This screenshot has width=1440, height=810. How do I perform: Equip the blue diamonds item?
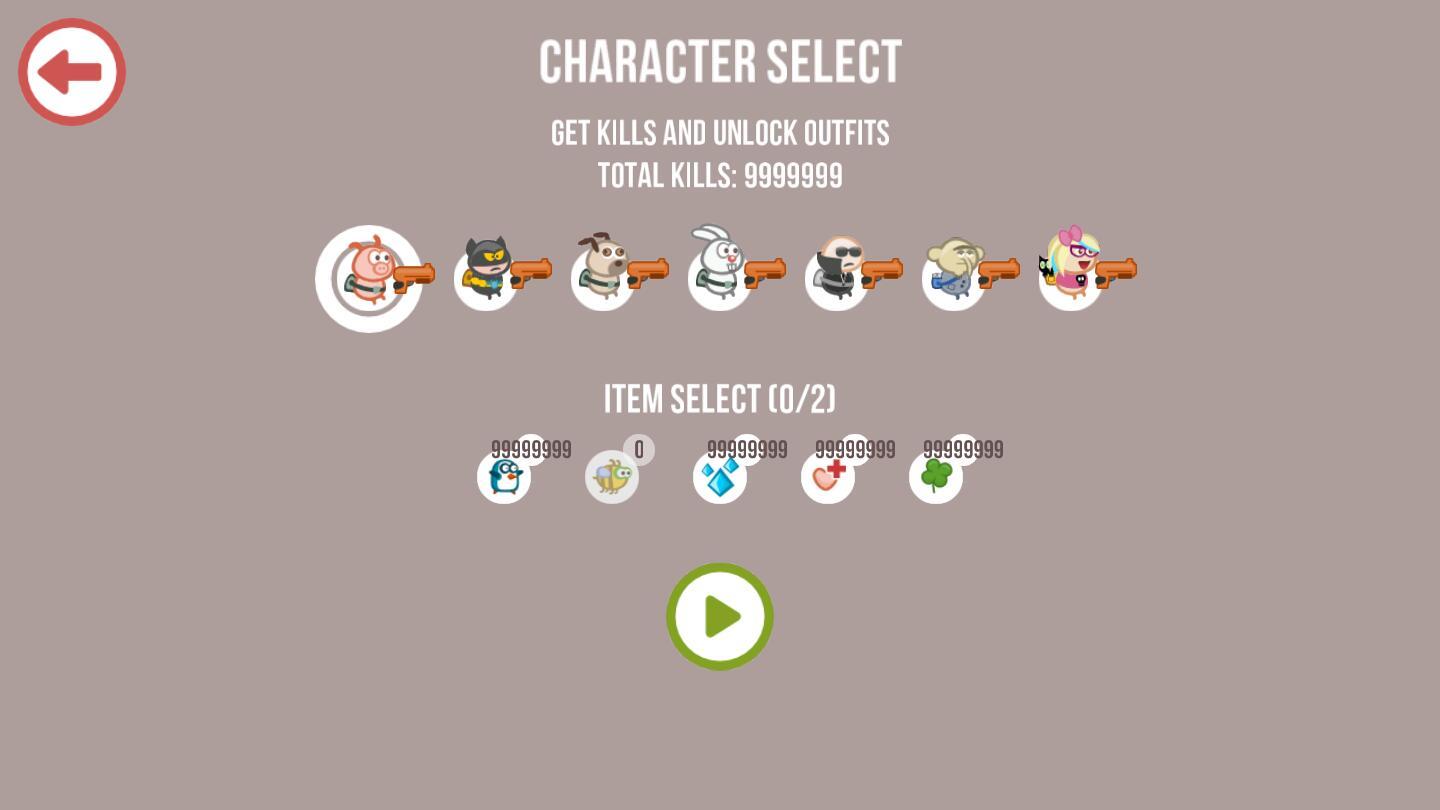coord(720,477)
